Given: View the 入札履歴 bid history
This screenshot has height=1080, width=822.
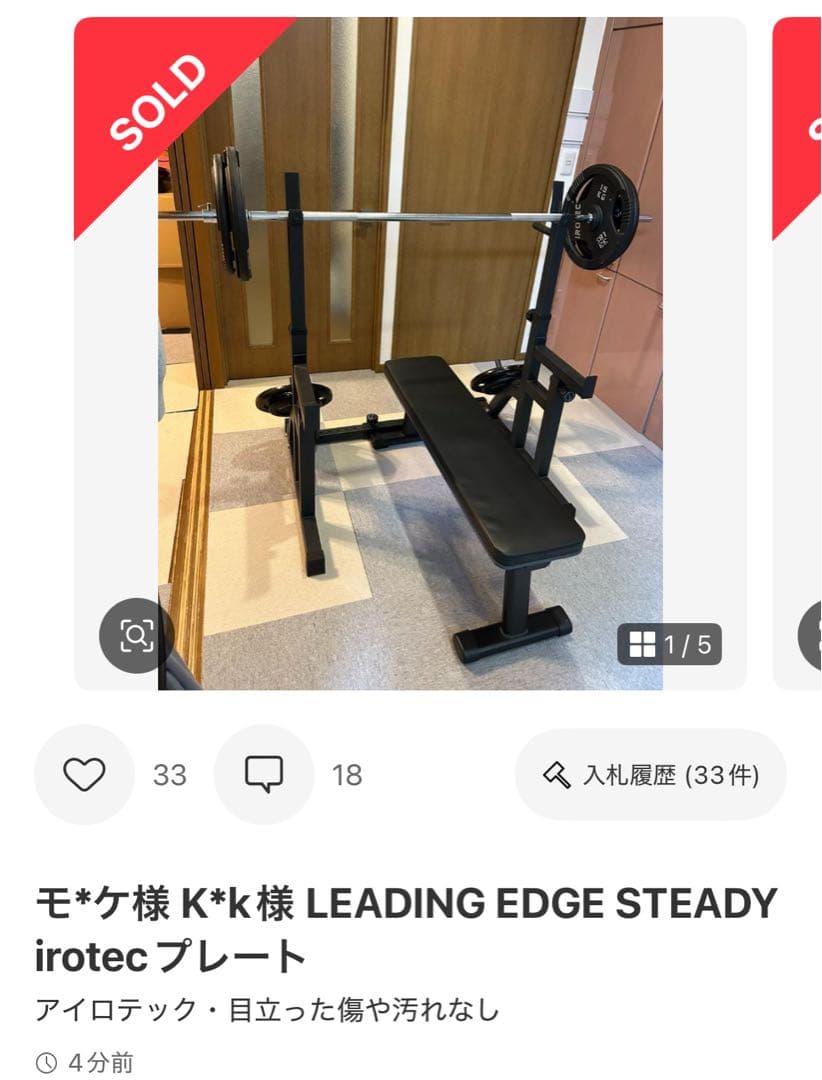Looking at the screenshot, I should coord(650,774).
